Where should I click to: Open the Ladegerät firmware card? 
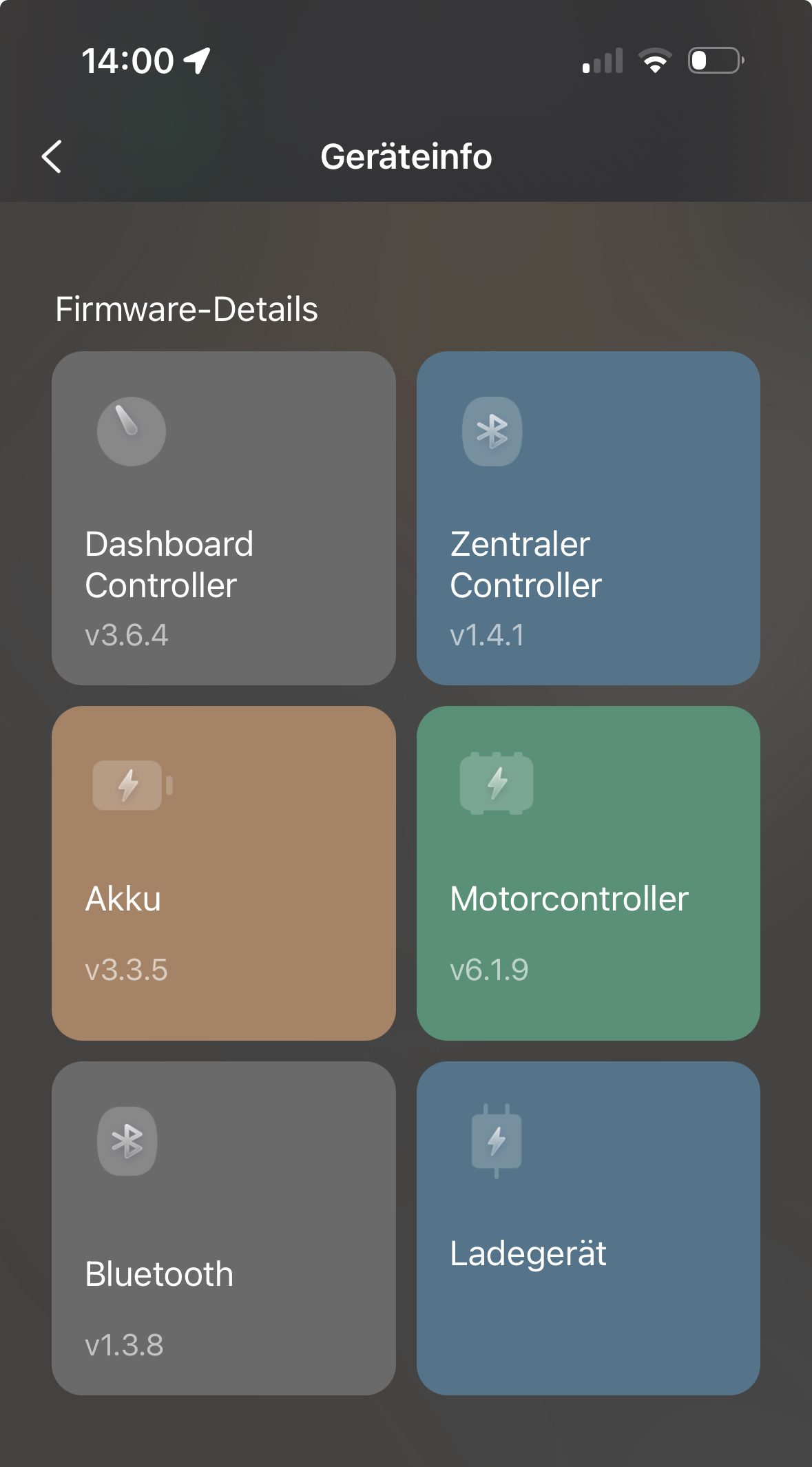[588, 1228]
